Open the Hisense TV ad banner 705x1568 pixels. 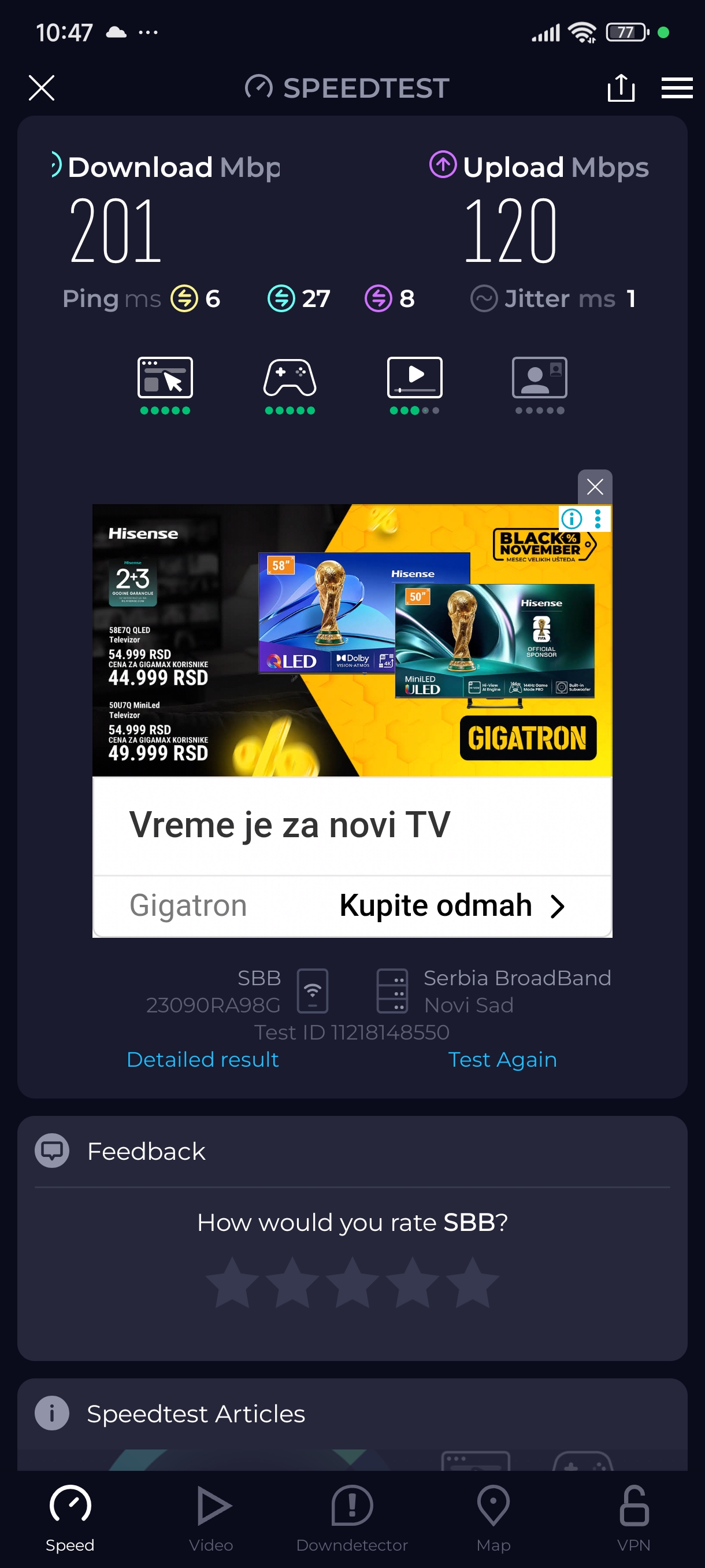(x=351, y=639)
